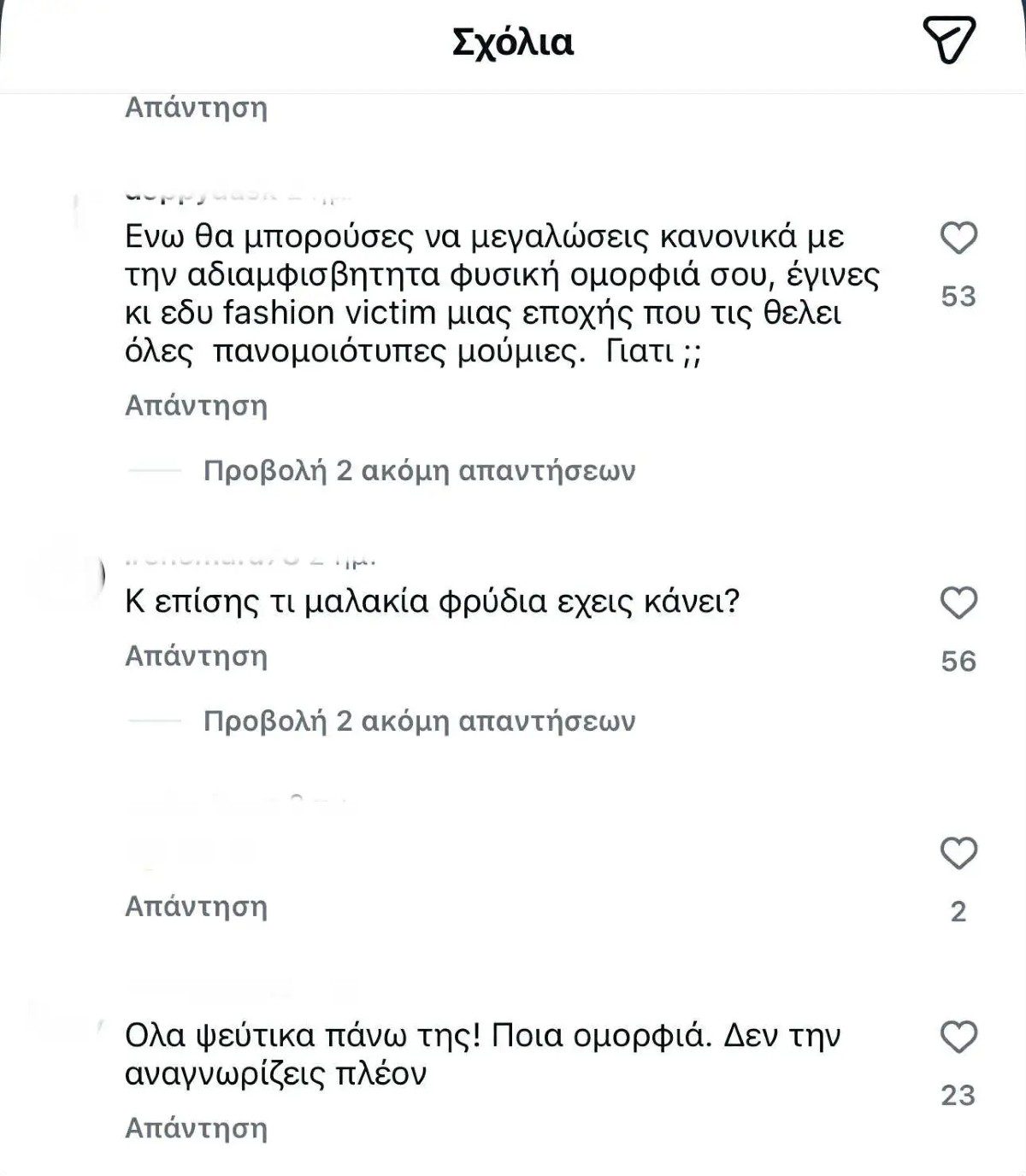Expand replies under the 'fashion victim' comment
This screenshot has height=1176, width=1026.
pyautogui.click(x=419, y=470)
